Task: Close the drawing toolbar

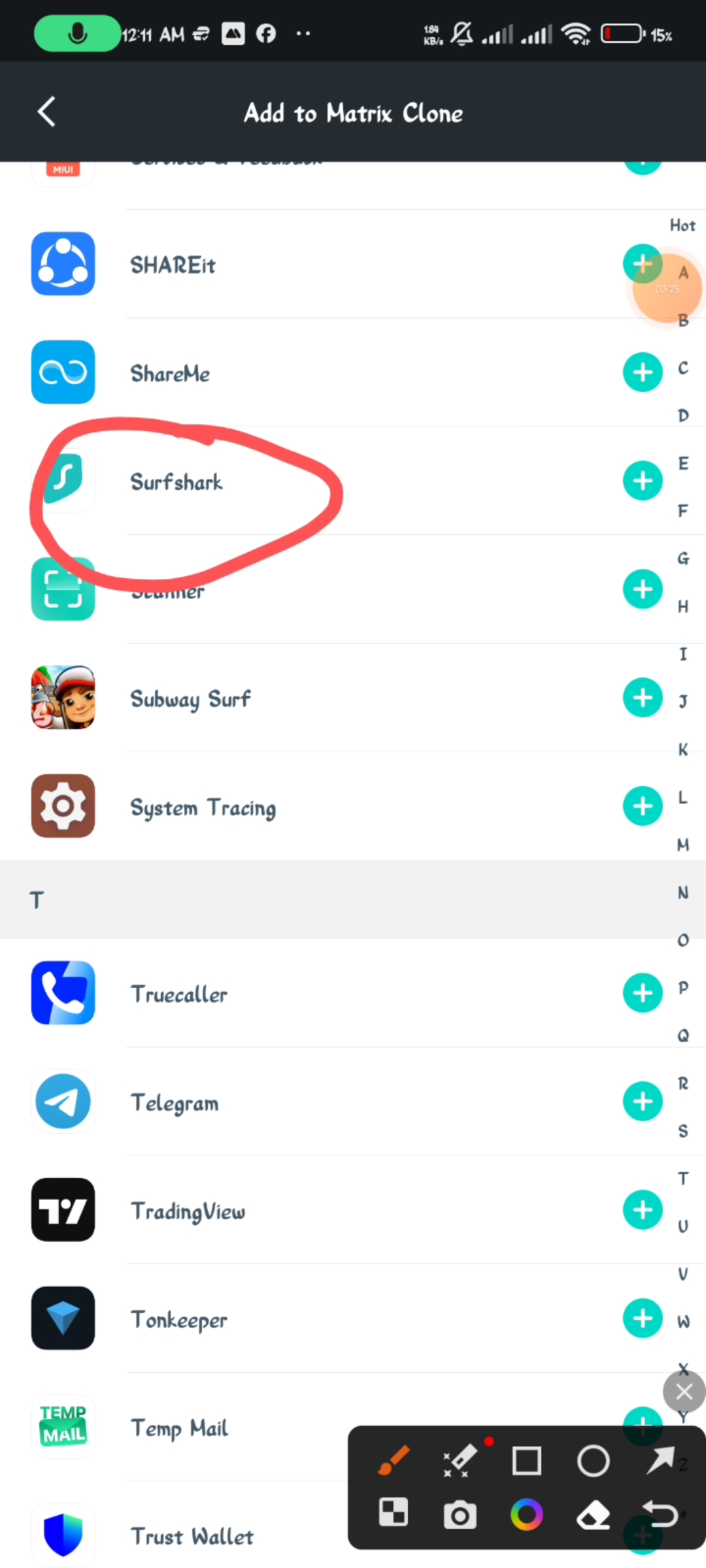Action: coord(684,1392)
